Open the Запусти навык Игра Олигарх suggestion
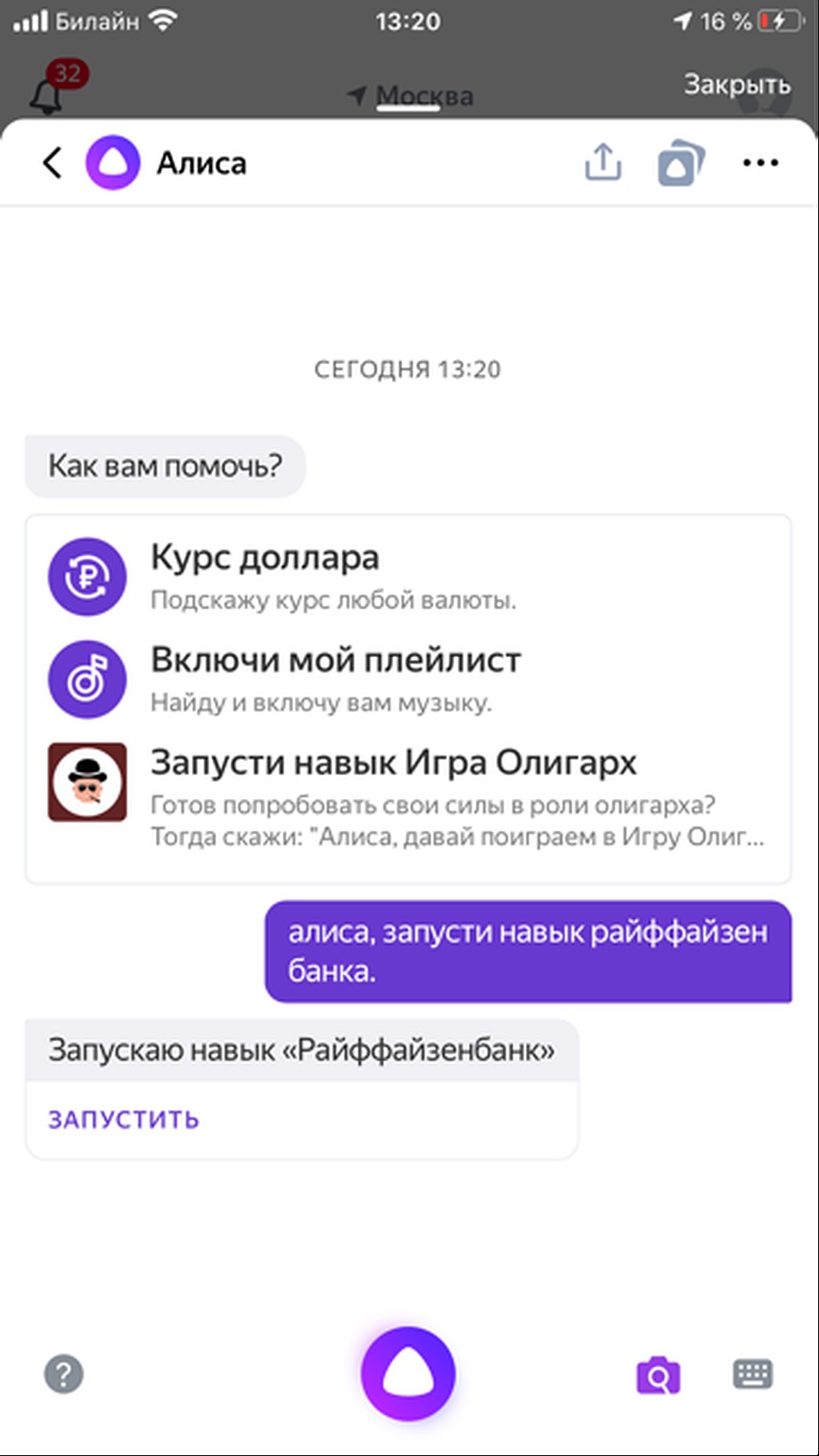 pos(393,763)
